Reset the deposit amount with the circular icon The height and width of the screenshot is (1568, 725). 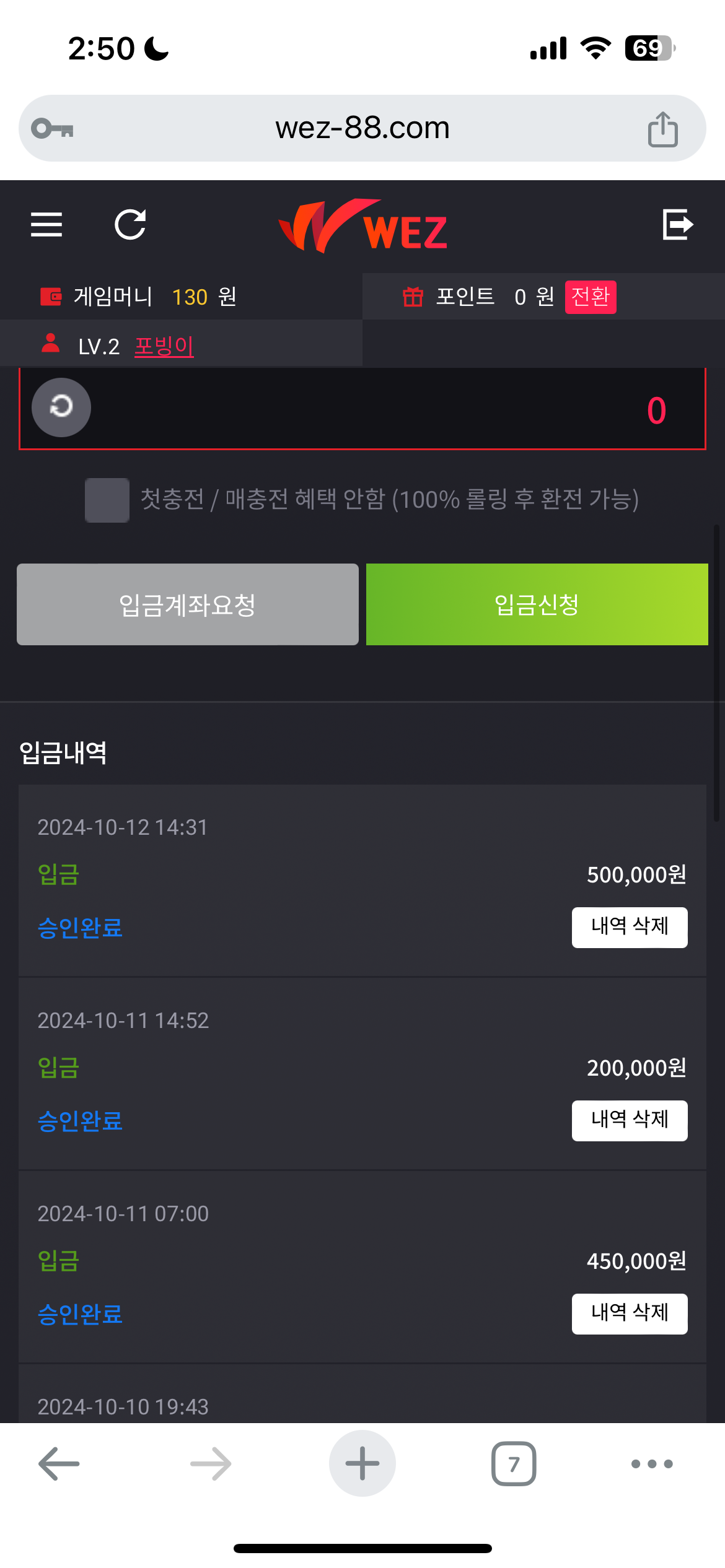pos(61,407)
